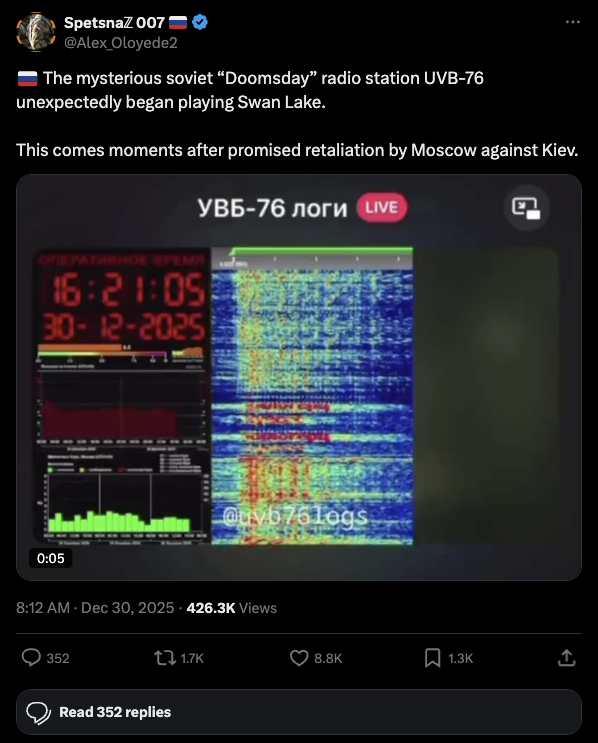The width and height of the screenshot is (598, 743).
Task: Like the post with 8.8K likes
Action: tap(316, 658)
